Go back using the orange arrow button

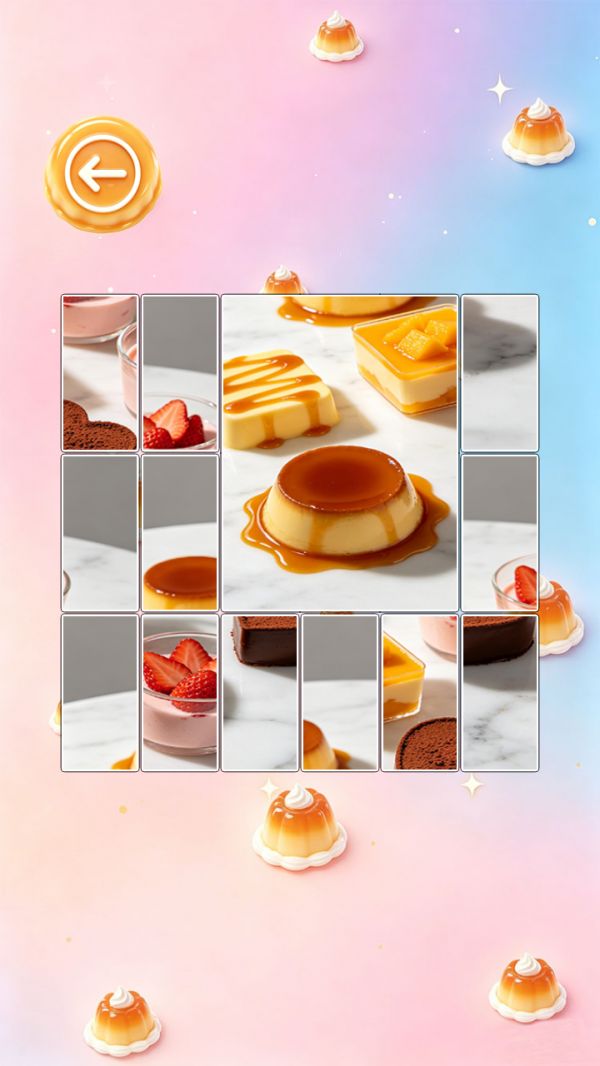tap(102, 175)
